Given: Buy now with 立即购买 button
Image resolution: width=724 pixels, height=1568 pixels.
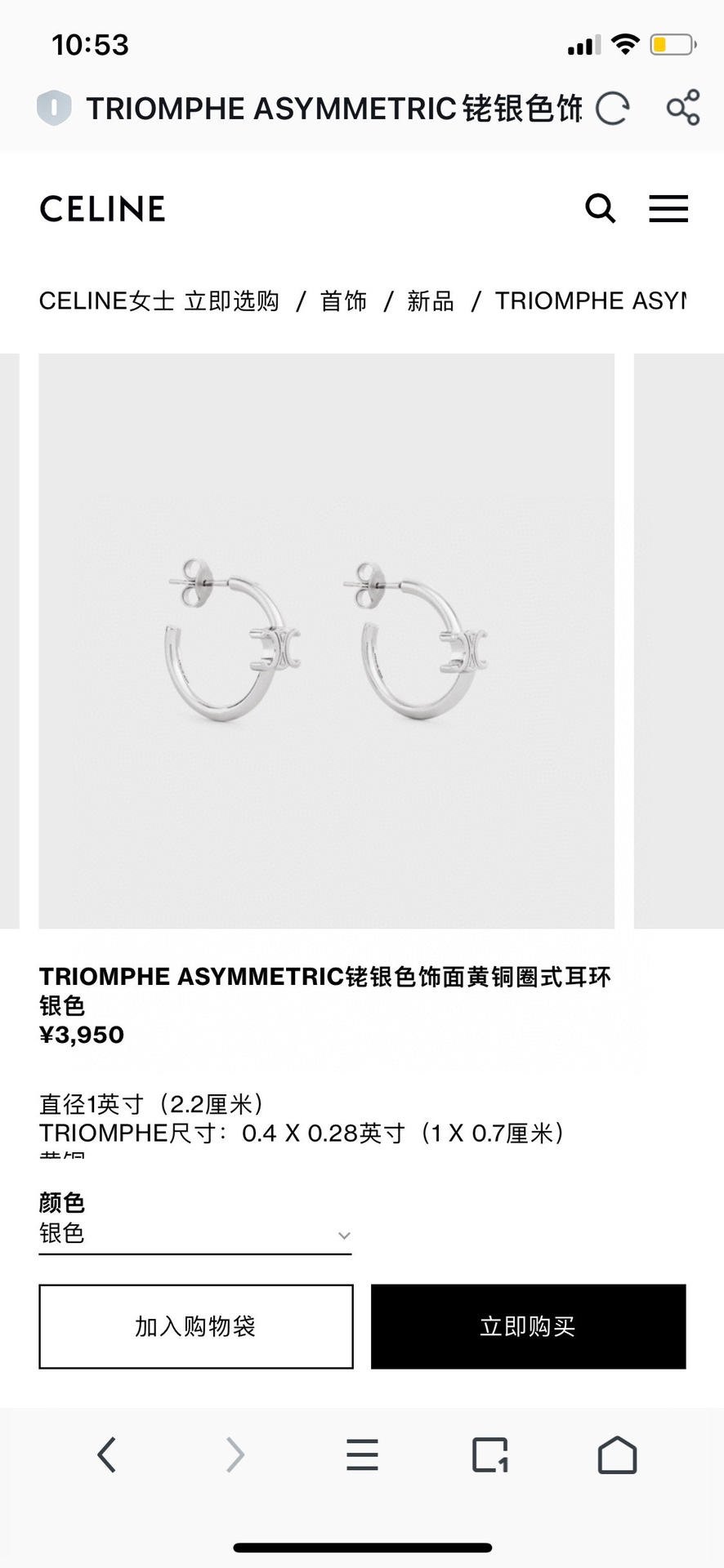Looking at the screenshot, I should click(x=528, y=1326).
